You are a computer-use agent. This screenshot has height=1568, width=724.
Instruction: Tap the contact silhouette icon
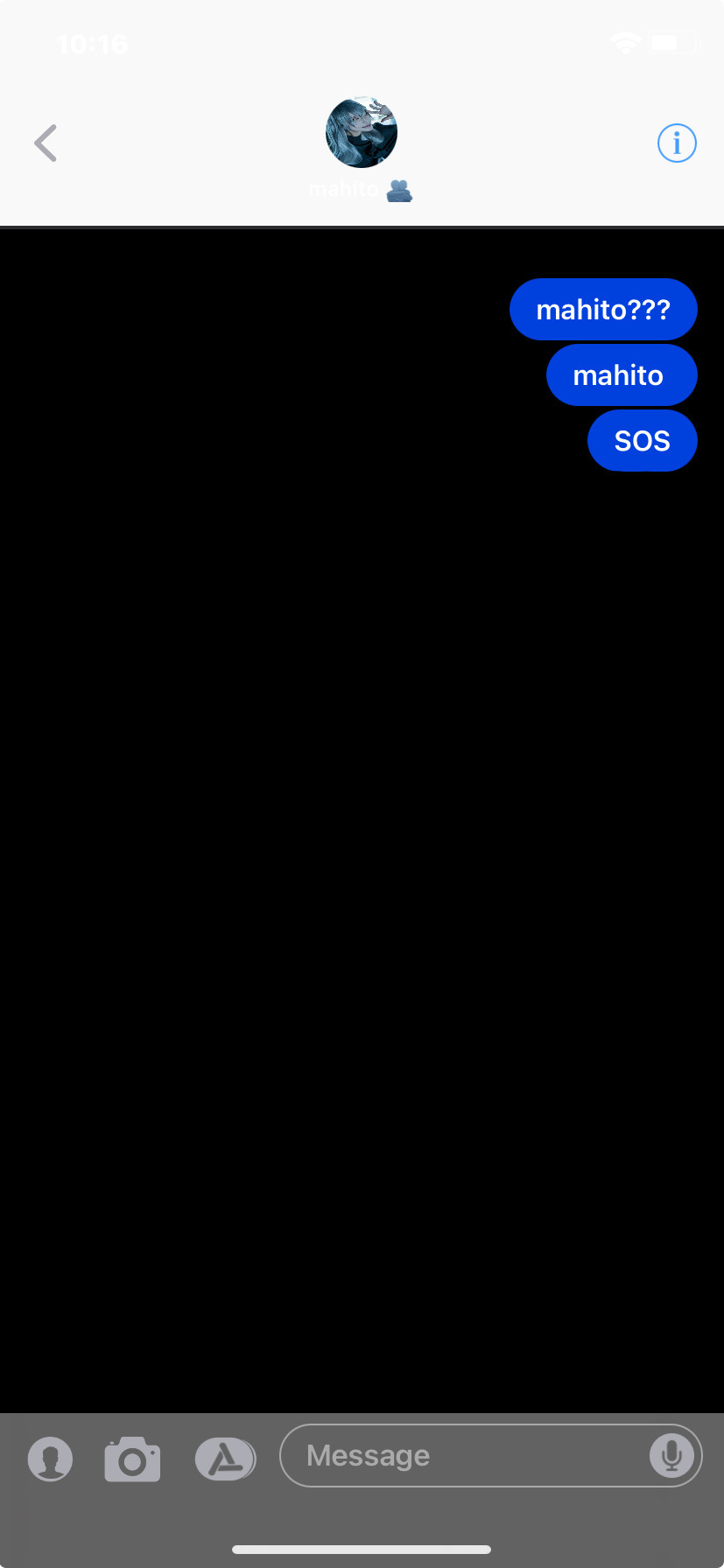click(x=50, y=1459)
